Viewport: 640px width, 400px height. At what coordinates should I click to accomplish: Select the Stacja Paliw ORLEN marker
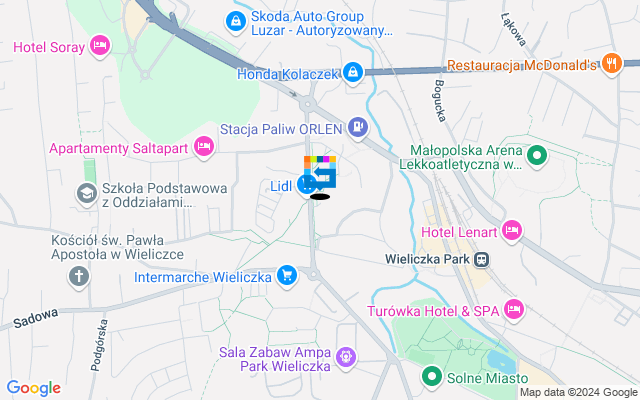tap(358, 127)
